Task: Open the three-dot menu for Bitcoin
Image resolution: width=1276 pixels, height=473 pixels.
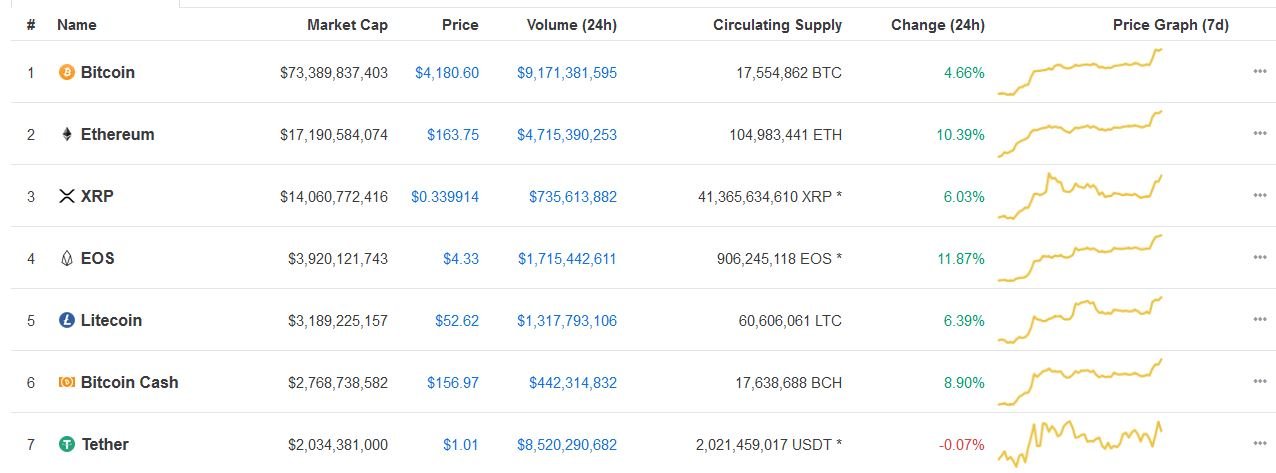Action: (x=1259, y=72)
